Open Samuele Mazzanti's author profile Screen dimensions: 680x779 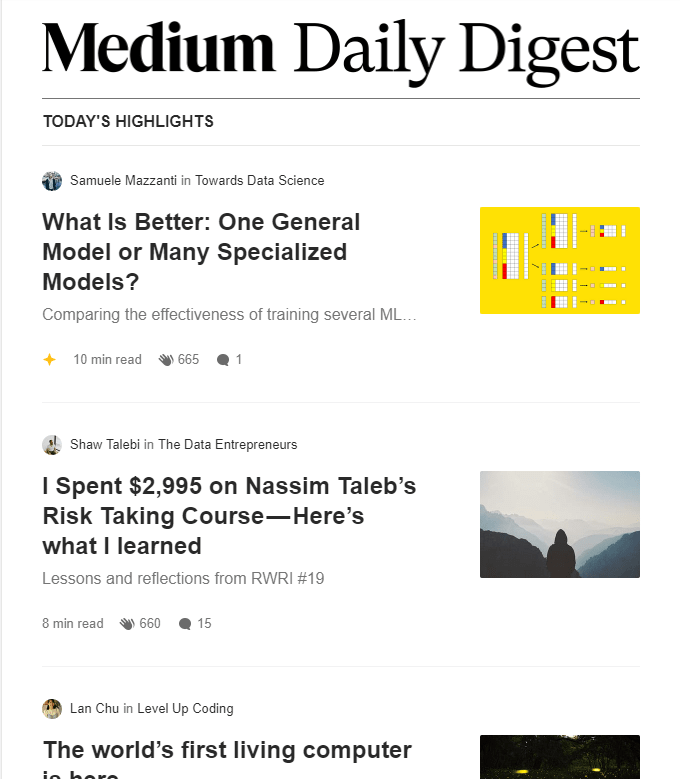click(x=123, y=181)
